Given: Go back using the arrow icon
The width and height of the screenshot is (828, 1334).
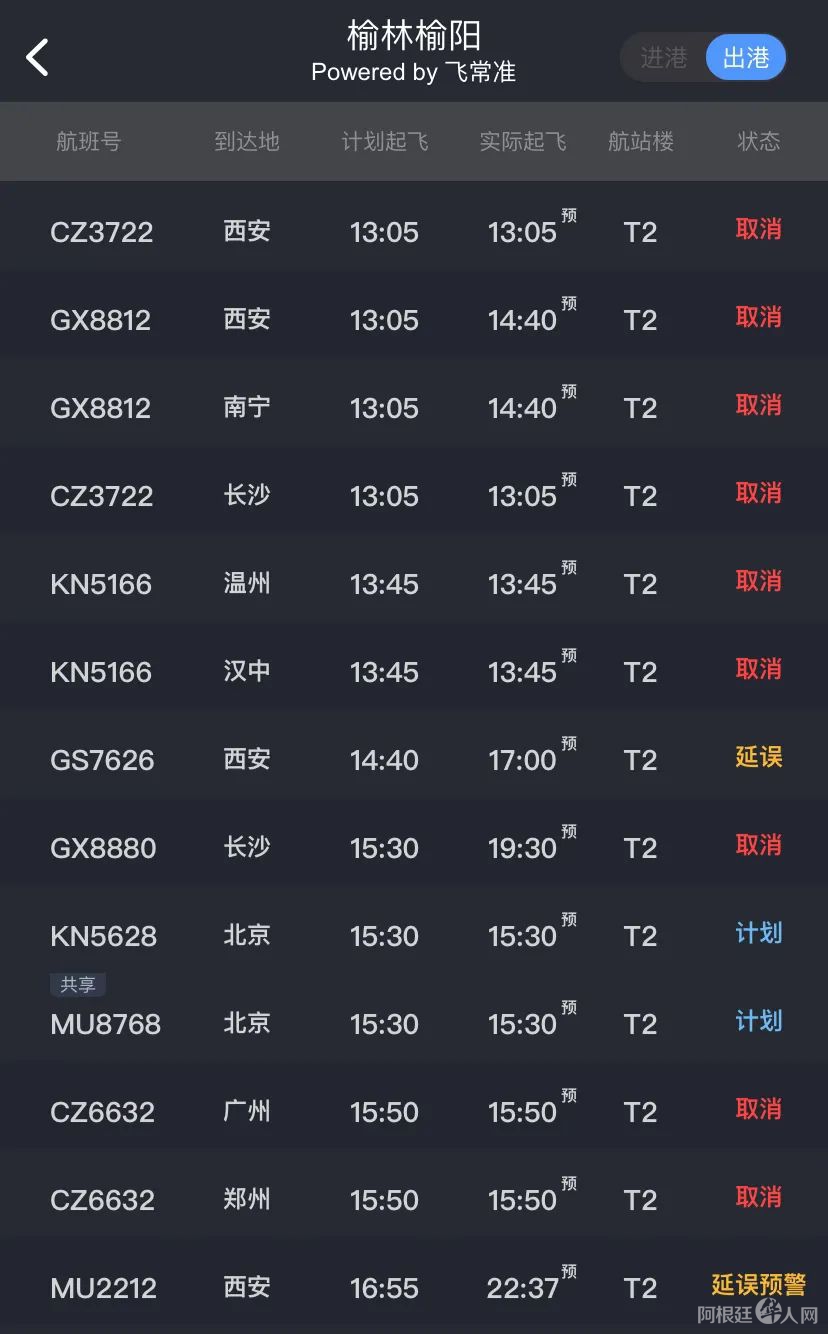Looking at the screenshot, I should click(38, 58).
